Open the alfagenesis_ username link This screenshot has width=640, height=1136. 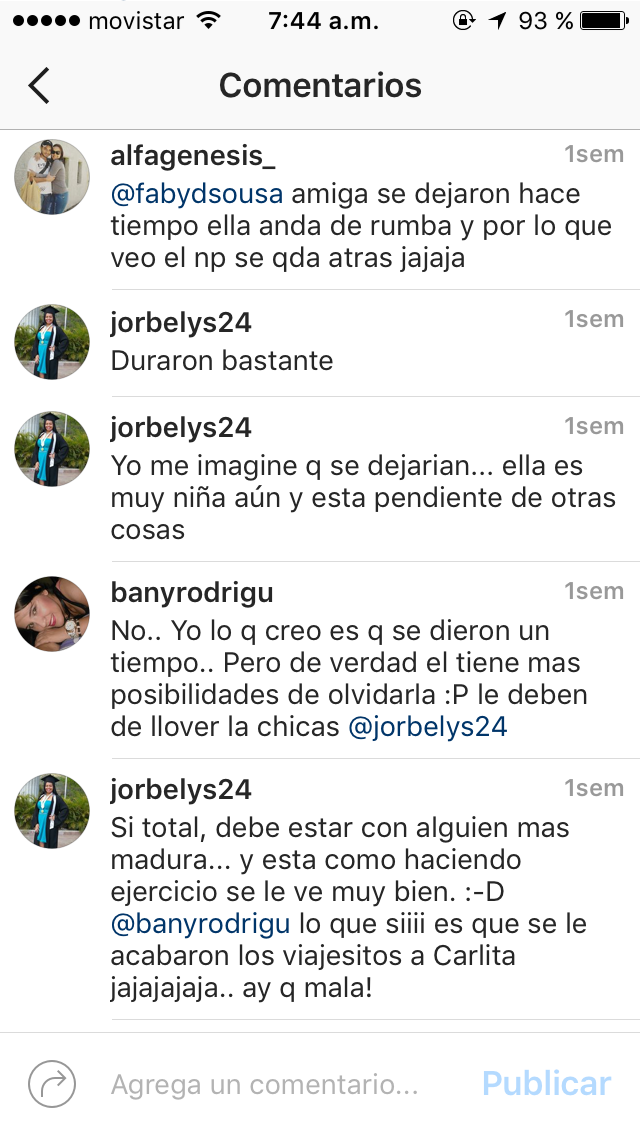pyautogui.click(x=192, y=156)
